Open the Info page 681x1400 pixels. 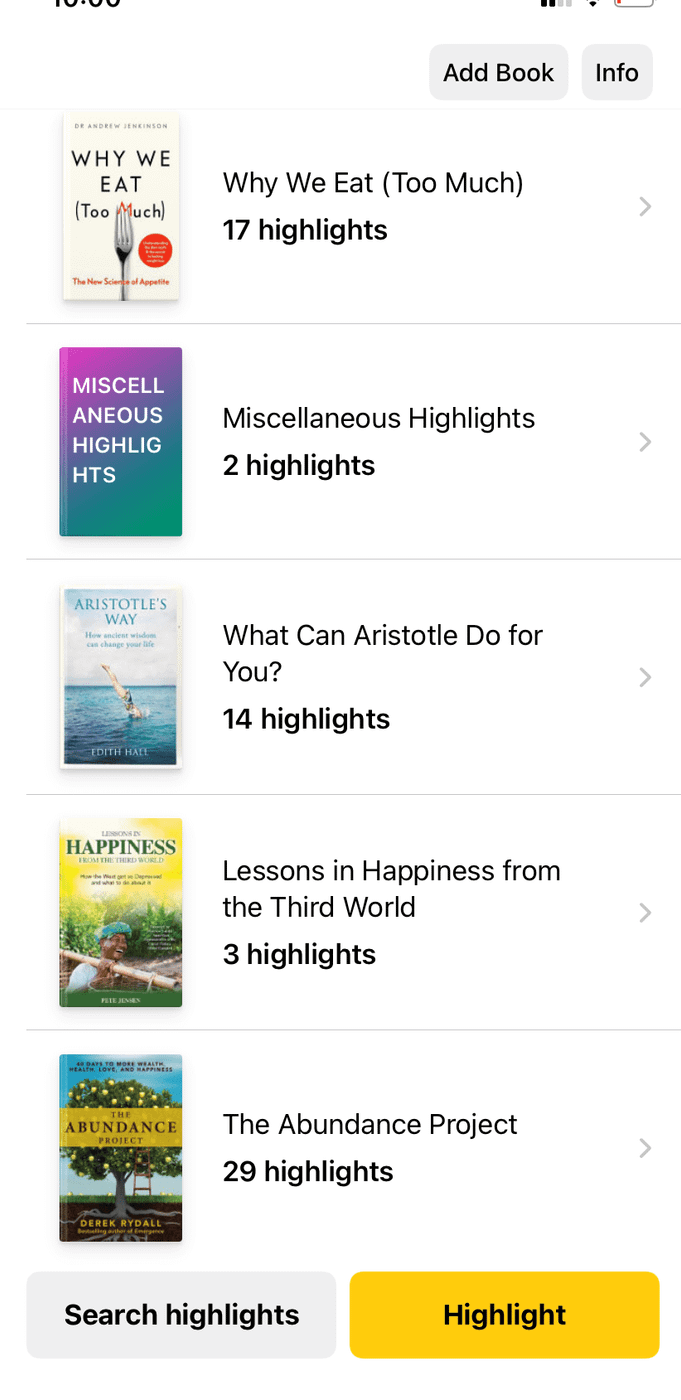(x=616, y=73)
